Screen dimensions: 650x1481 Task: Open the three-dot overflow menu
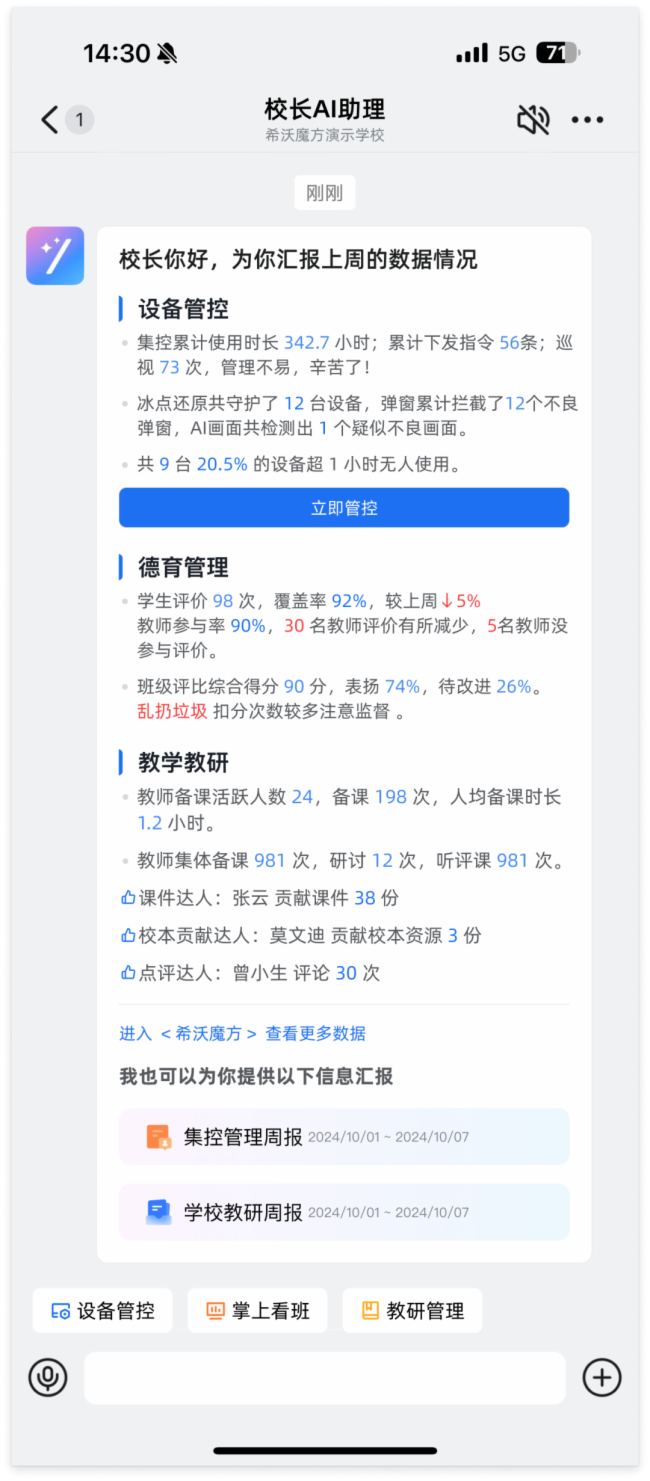(x=587, y=120)
